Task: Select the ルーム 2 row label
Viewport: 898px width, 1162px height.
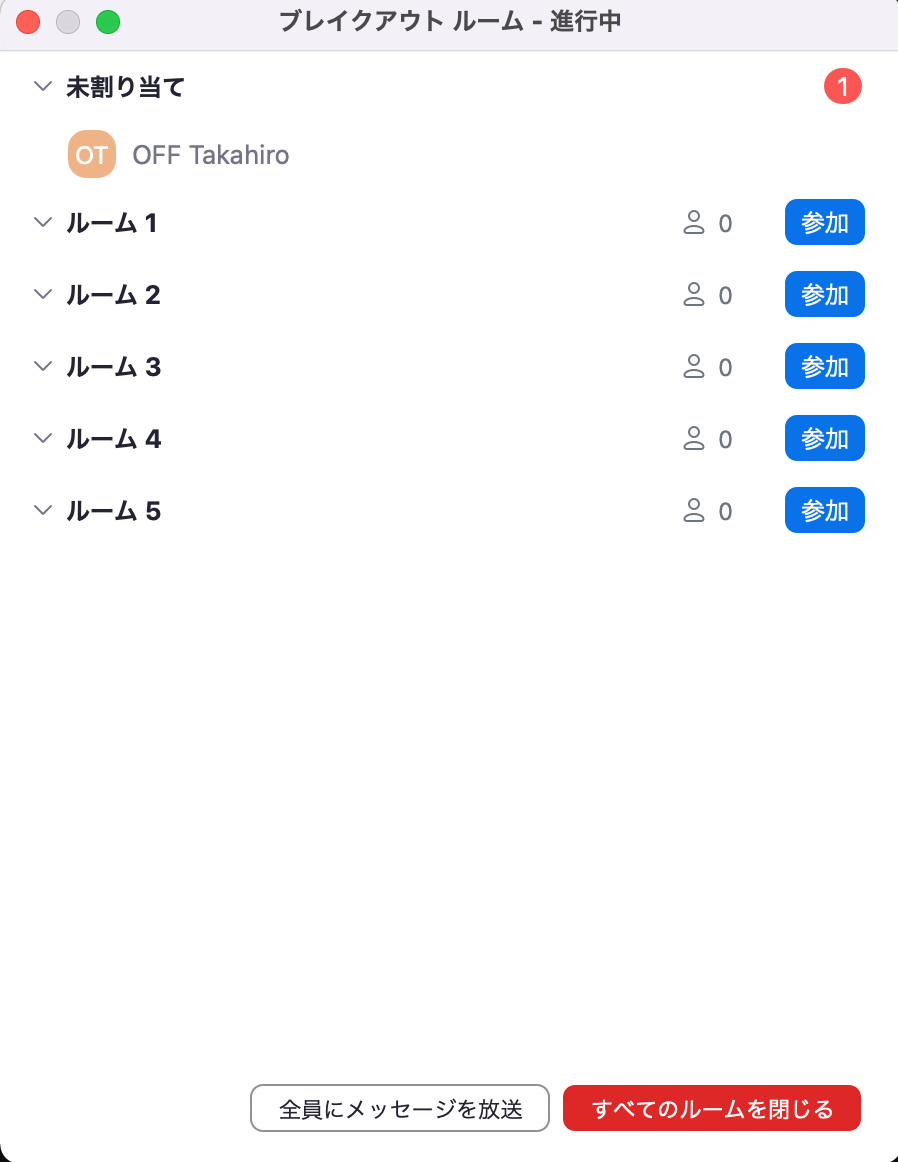Action: coord(114,294)
